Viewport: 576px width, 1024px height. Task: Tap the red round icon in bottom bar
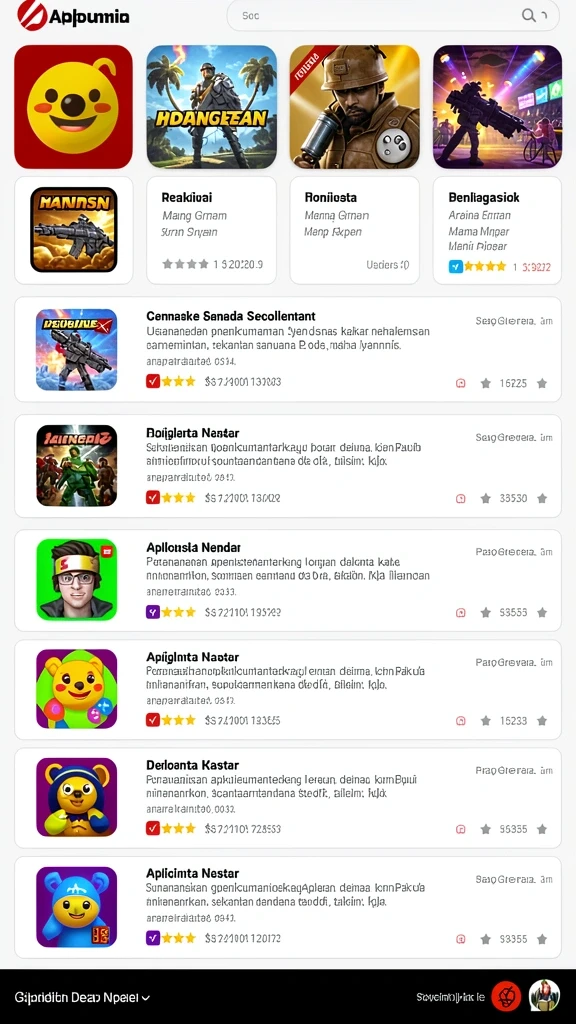[x=506, y=997]
